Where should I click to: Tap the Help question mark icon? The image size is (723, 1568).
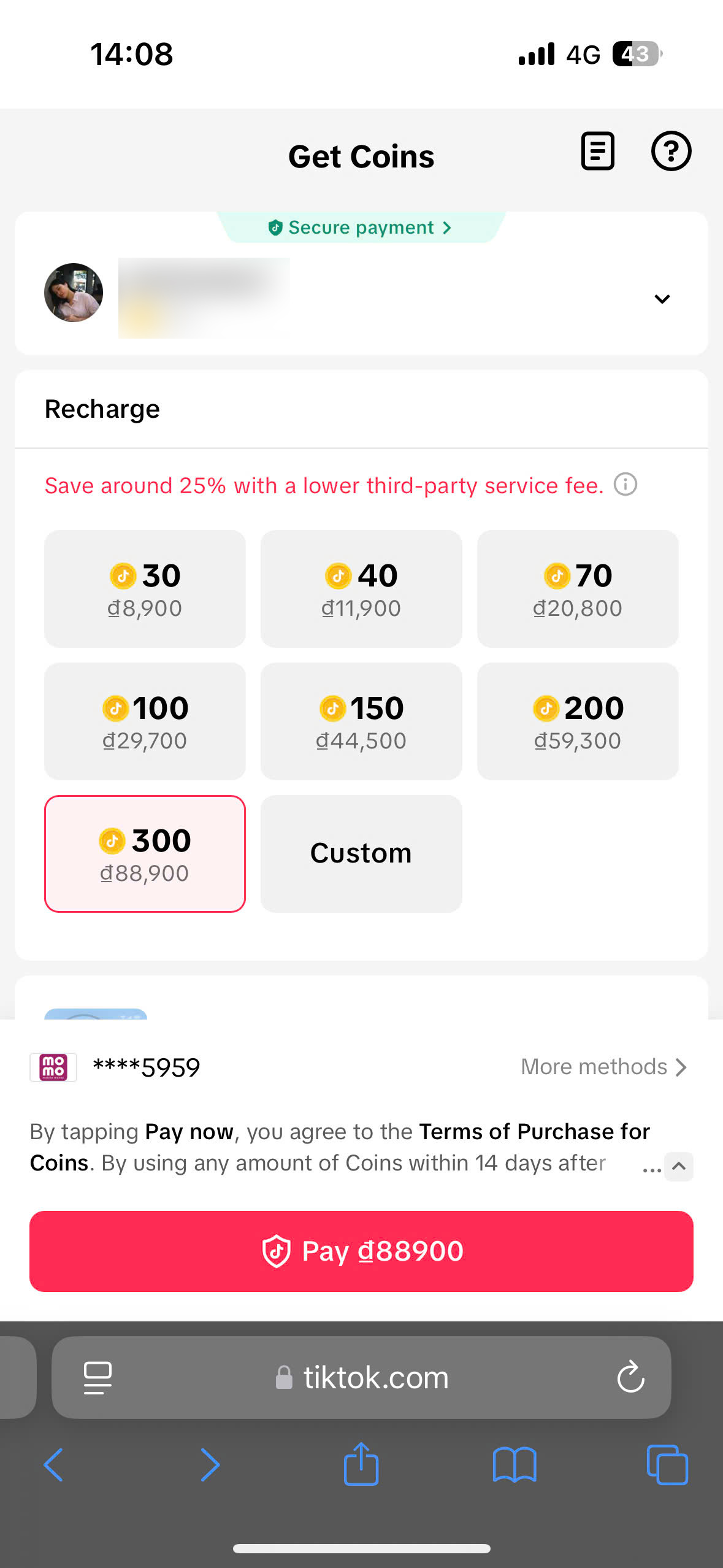pyautogui.click(x=671, y=152)
